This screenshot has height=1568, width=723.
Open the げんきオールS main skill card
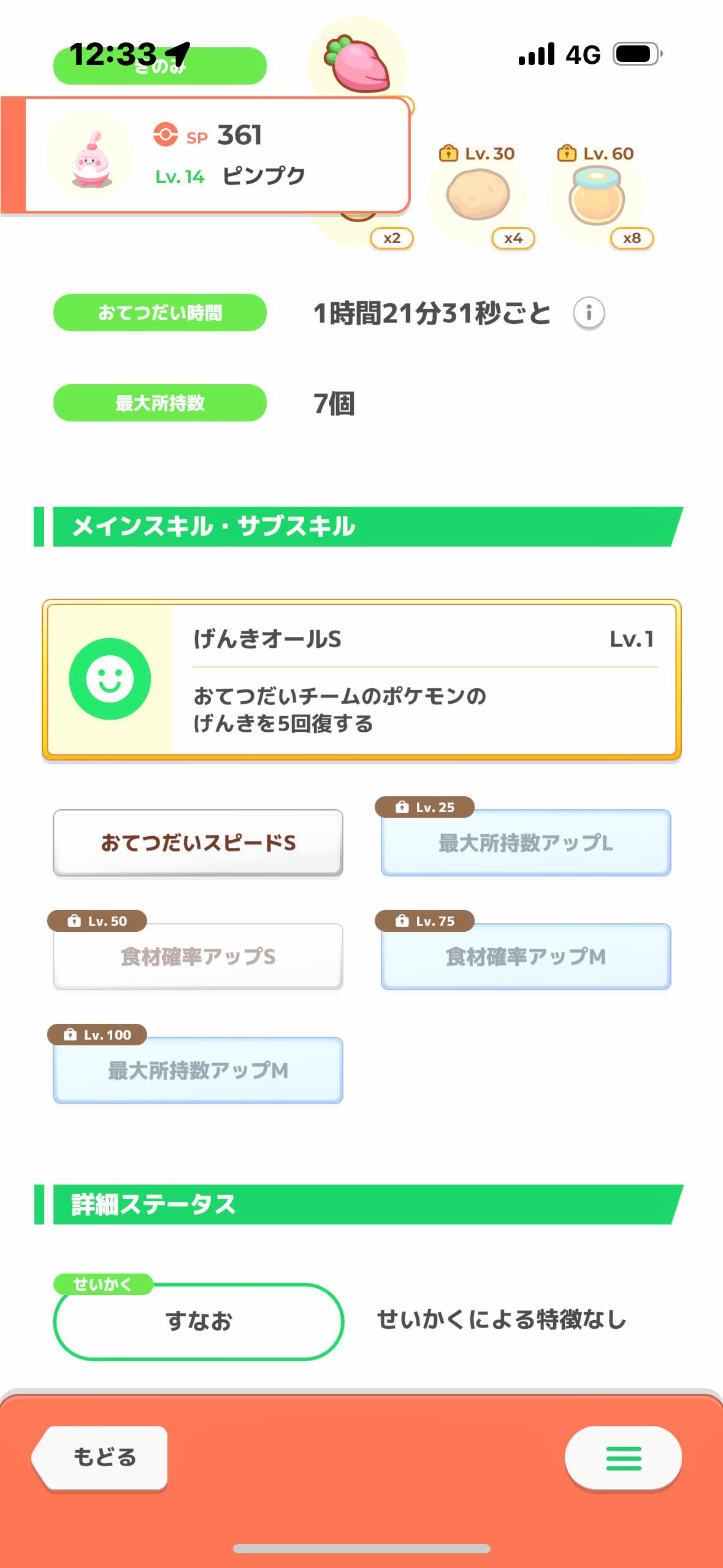[362, 680]
